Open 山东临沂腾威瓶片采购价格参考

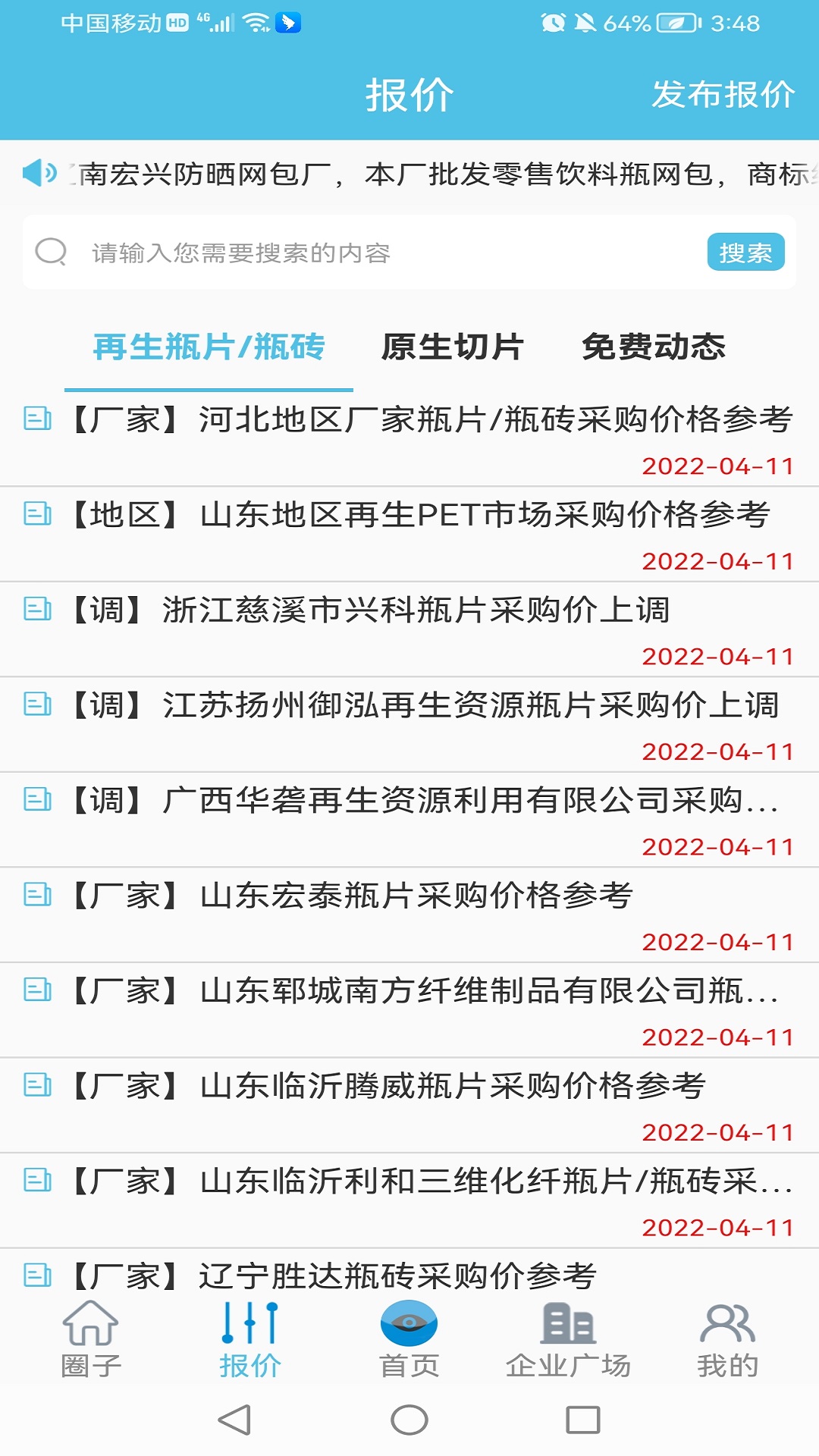[x=409, y=1105]
